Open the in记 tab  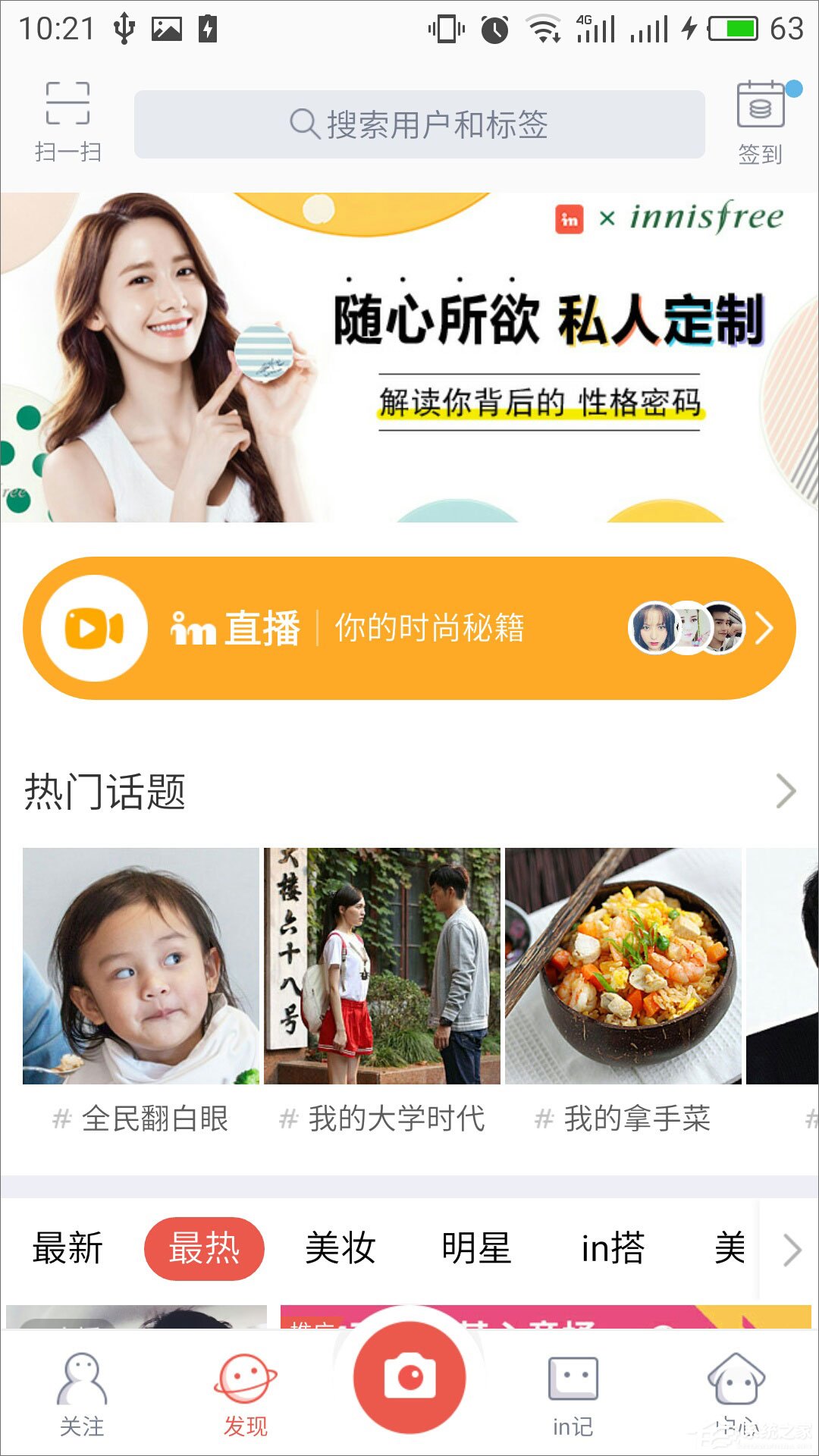[573, 1394]
